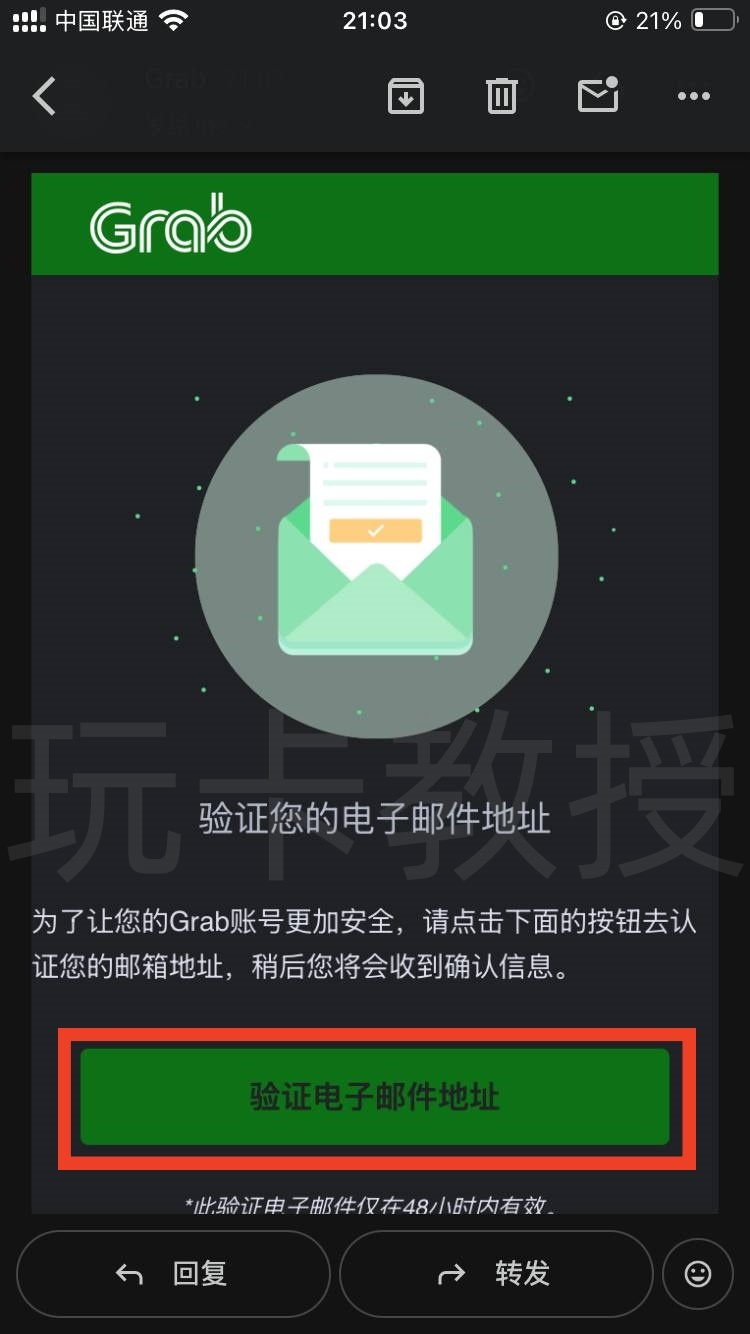
Task: Tap the archive email icon
Action: tap(404, 96)
